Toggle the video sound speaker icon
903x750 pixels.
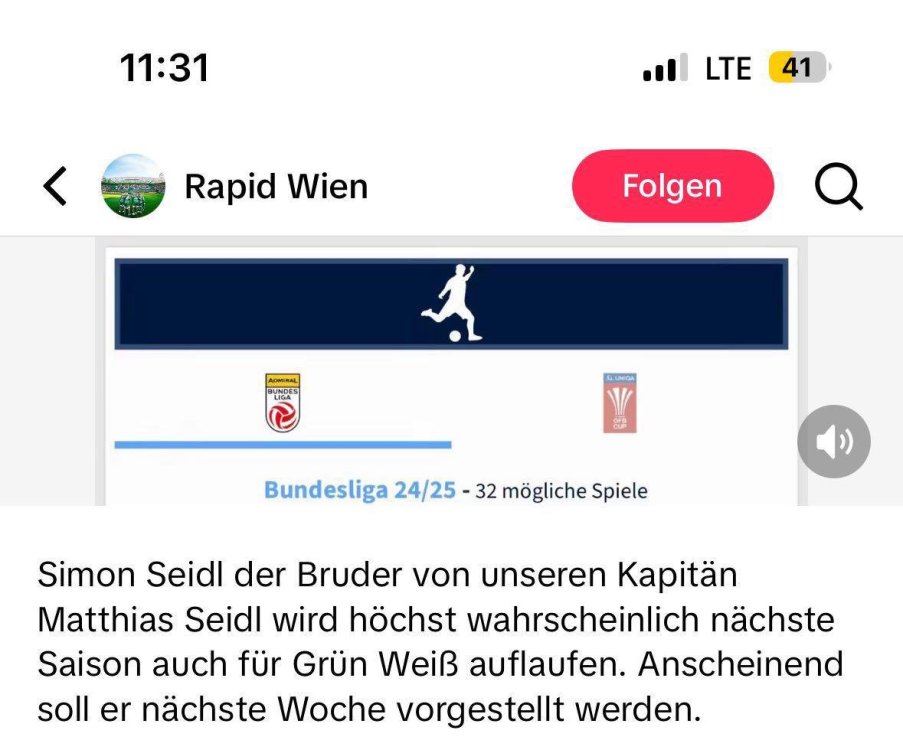(x=833, y=441)
